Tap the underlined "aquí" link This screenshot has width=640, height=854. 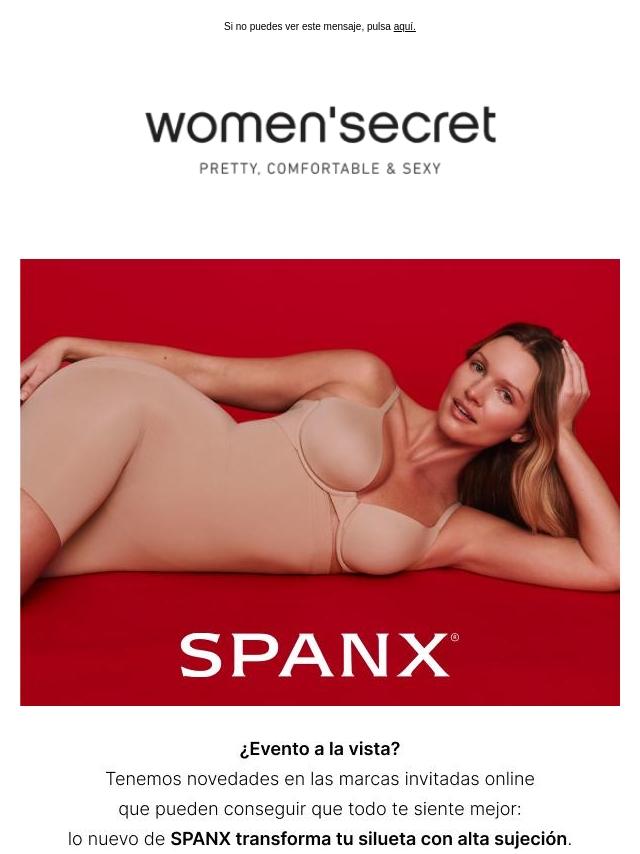click(404, 27)
